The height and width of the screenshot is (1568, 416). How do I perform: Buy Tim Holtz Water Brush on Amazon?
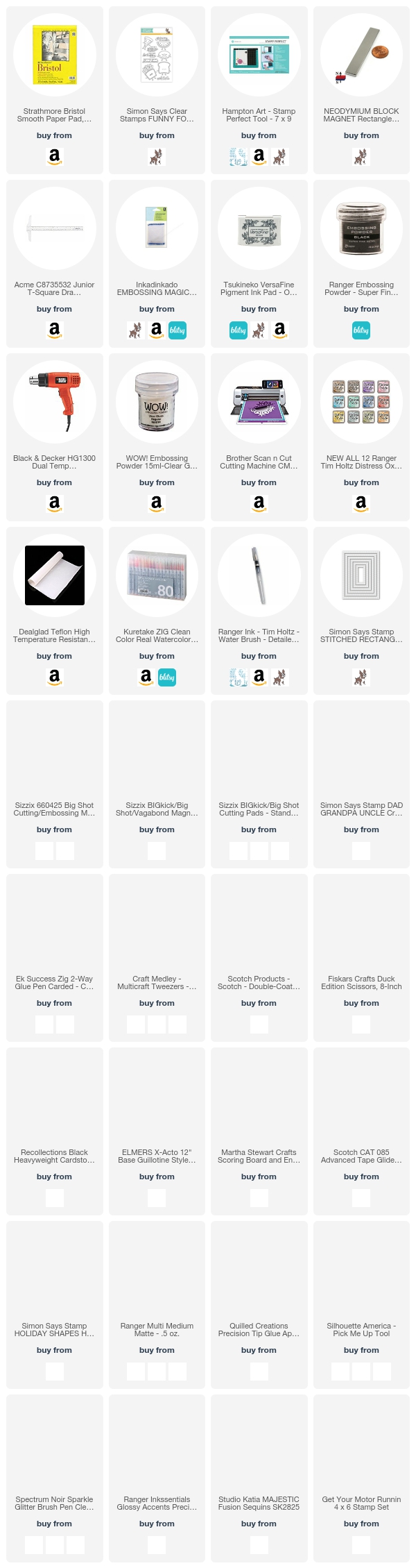point(259,677)
